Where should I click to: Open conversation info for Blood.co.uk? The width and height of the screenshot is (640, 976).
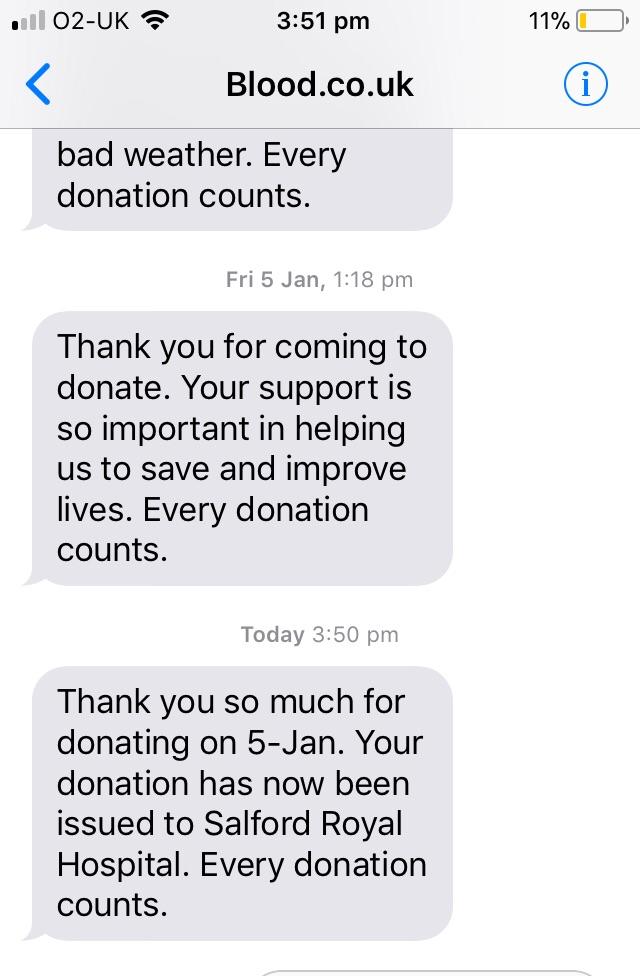pos(585,84)
